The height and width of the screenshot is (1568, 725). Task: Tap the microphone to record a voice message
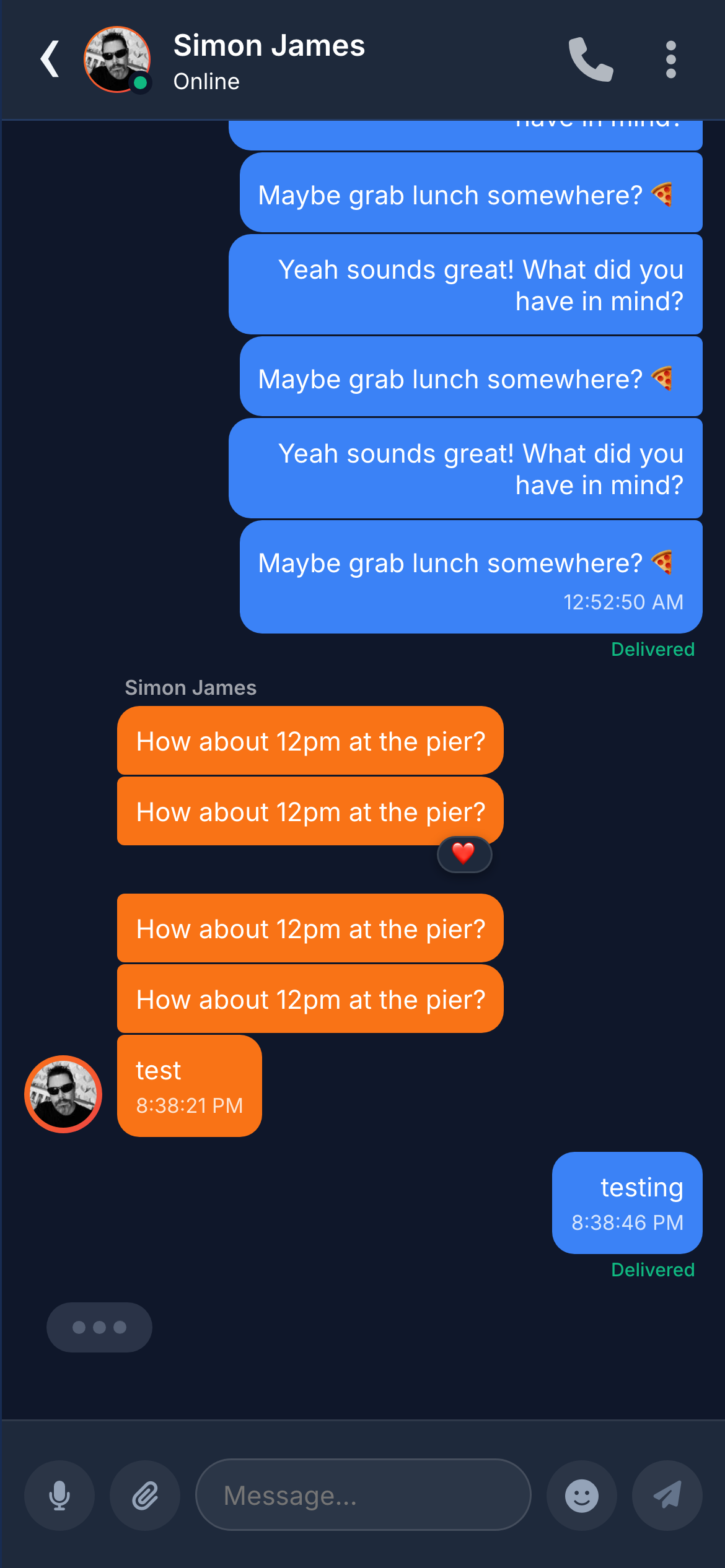59,1496
